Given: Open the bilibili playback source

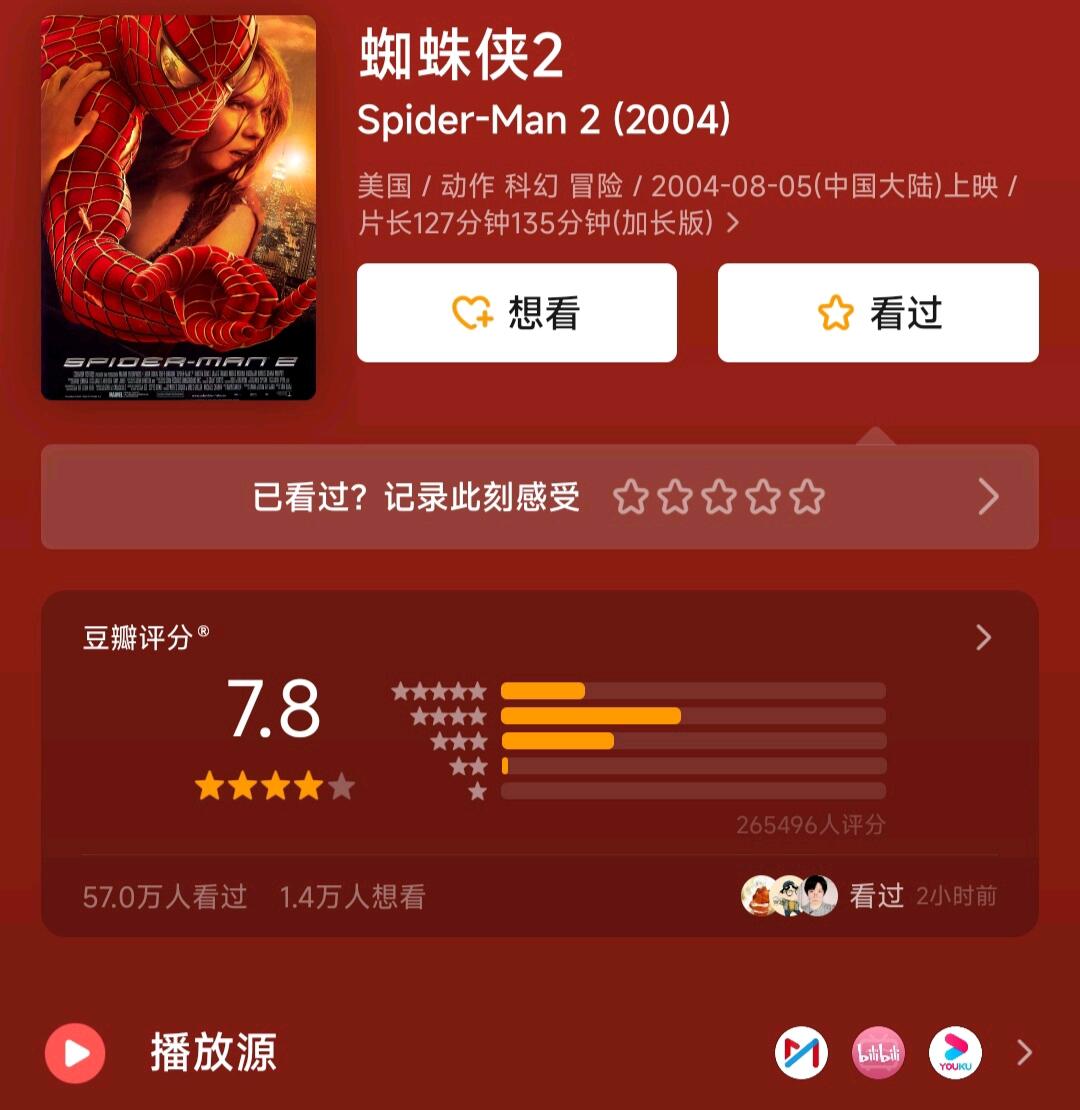Looking at the screenshot, I should tap(878, 1053).
